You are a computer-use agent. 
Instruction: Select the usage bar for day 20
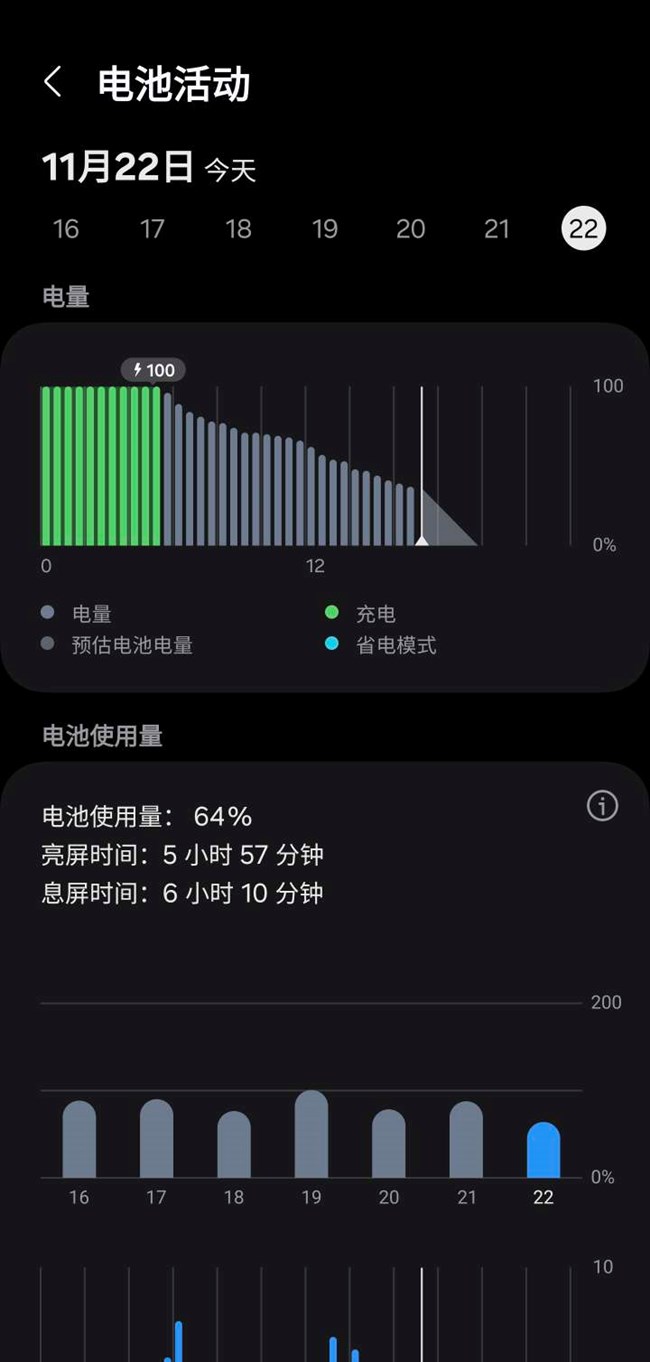tap(389, 1144)
